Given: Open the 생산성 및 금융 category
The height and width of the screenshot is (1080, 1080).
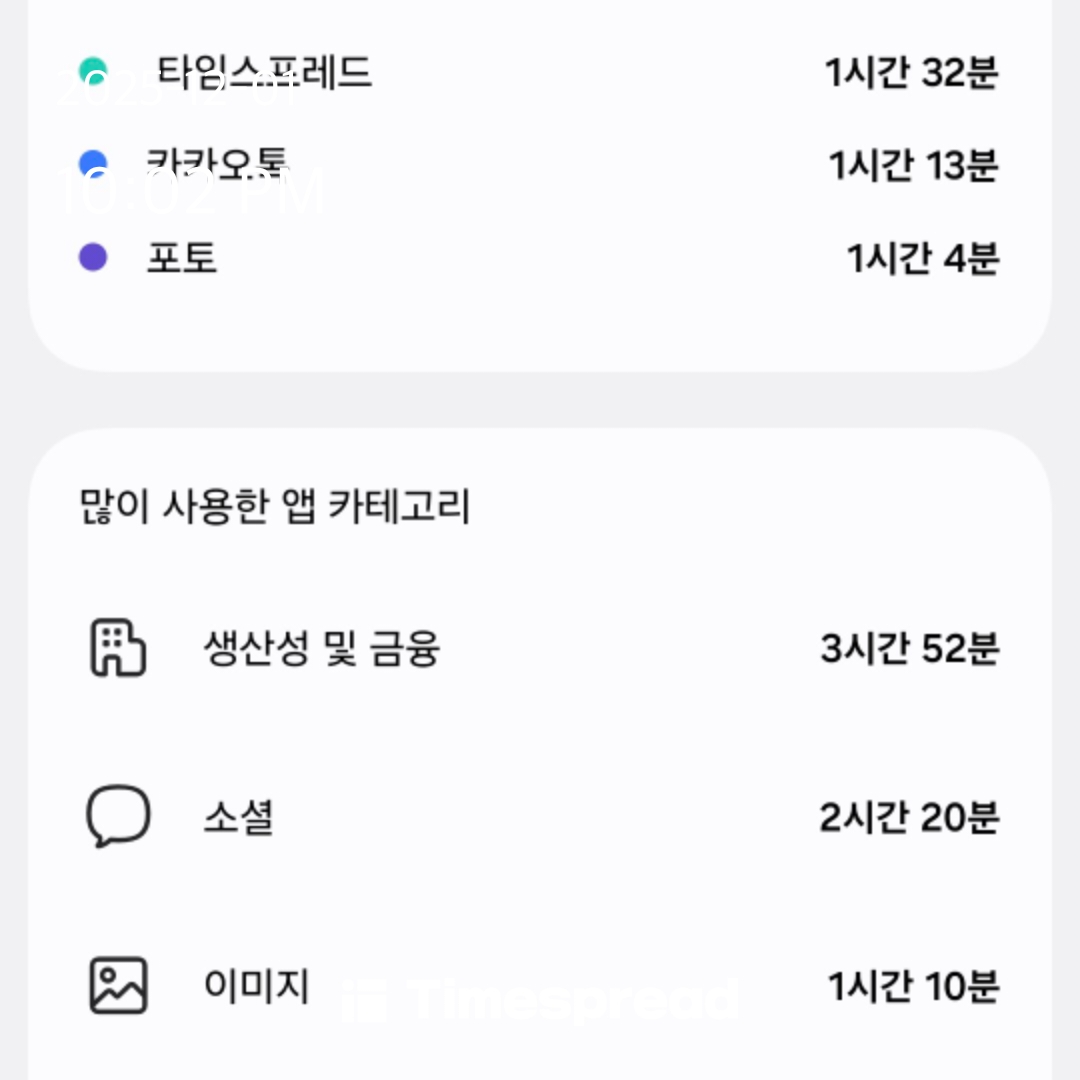Looking at the screenshot, I should click(x=540, y=649).
